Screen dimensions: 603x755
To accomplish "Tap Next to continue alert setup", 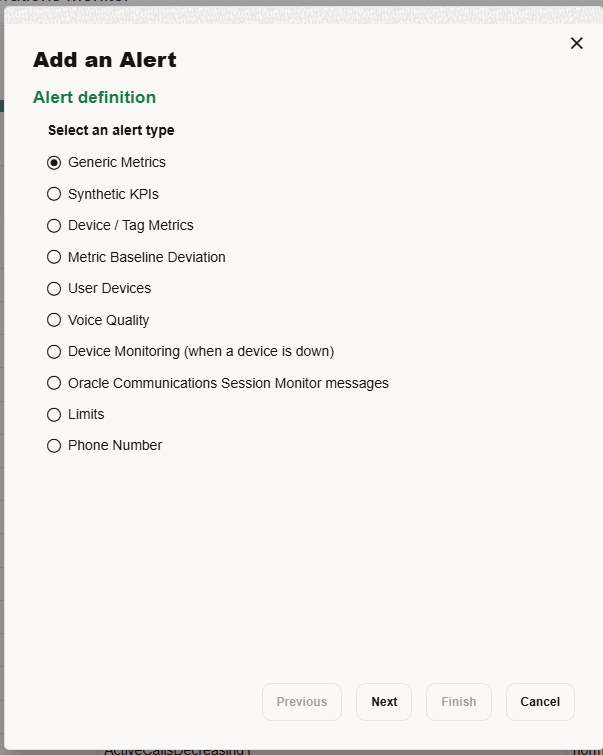I will 384,702.
